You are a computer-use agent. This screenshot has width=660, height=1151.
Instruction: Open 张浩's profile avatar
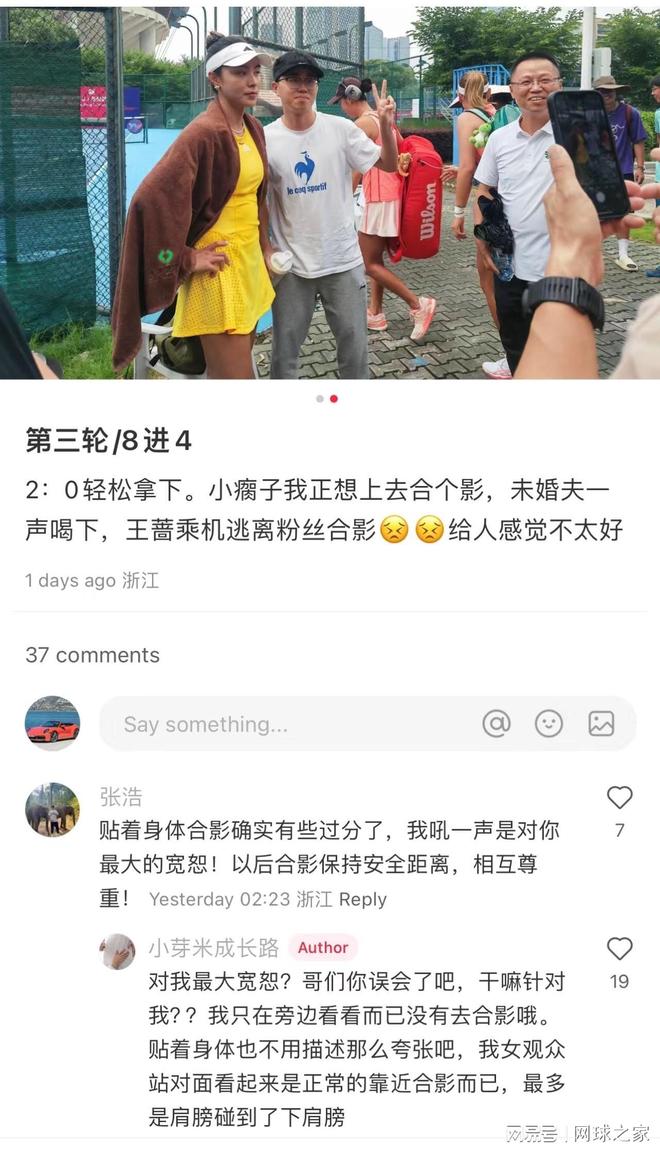point(52,809)
